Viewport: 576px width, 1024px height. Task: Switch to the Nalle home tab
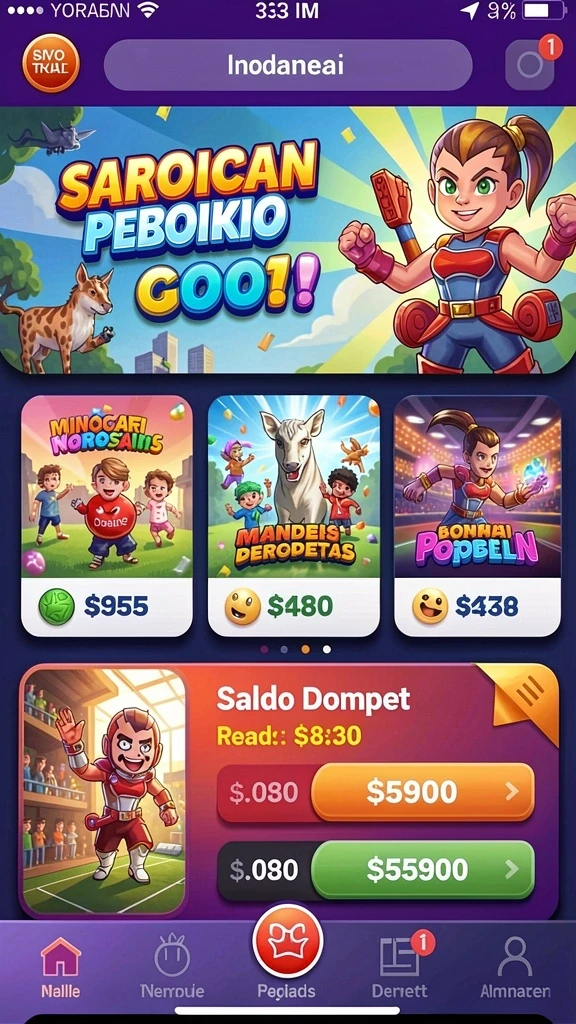click(61, 968)
